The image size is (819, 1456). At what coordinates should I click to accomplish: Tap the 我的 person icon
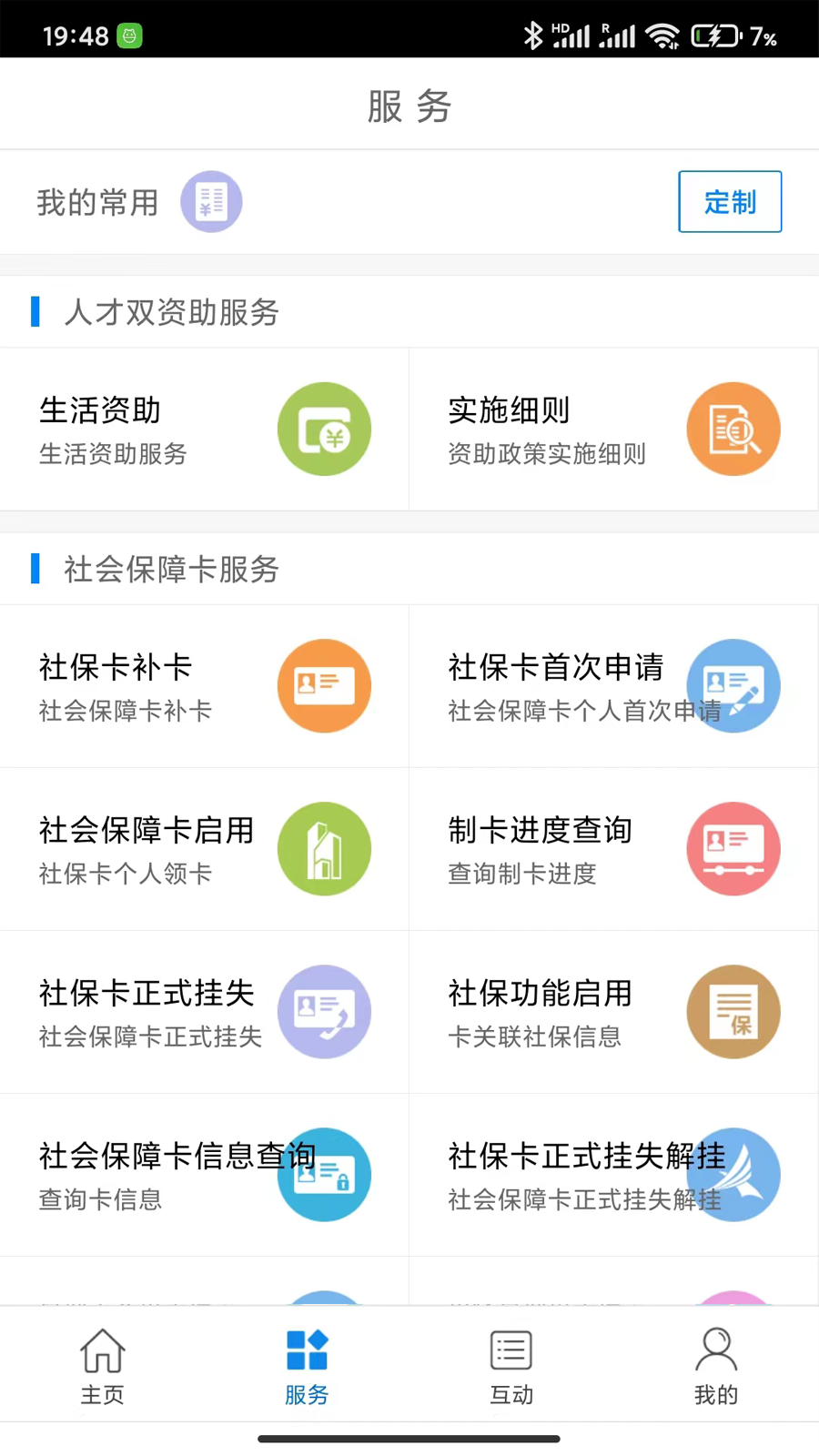coord(715,1350)
